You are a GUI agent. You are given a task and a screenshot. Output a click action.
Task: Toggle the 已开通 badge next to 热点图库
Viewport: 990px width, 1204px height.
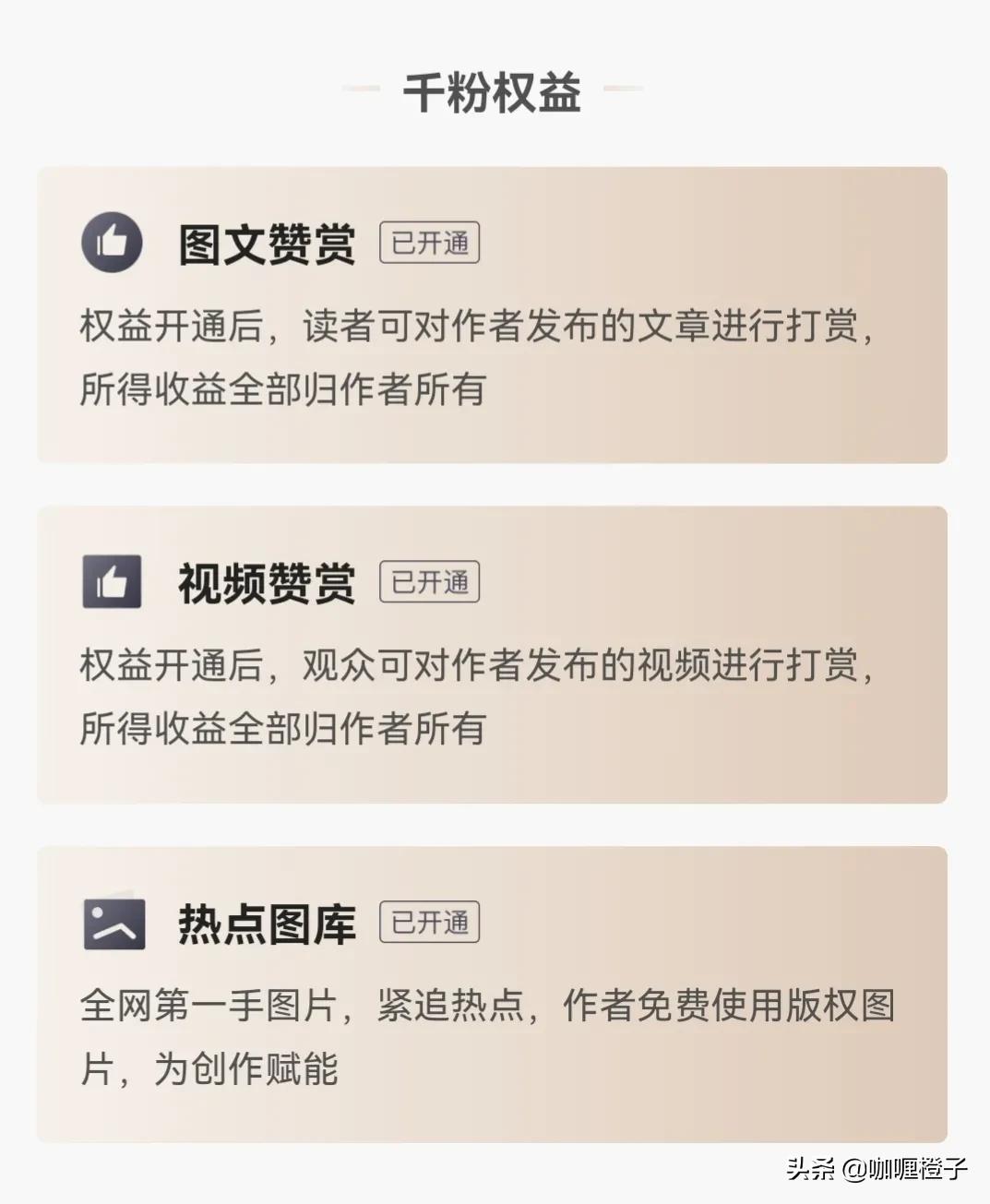coord(430,922)
